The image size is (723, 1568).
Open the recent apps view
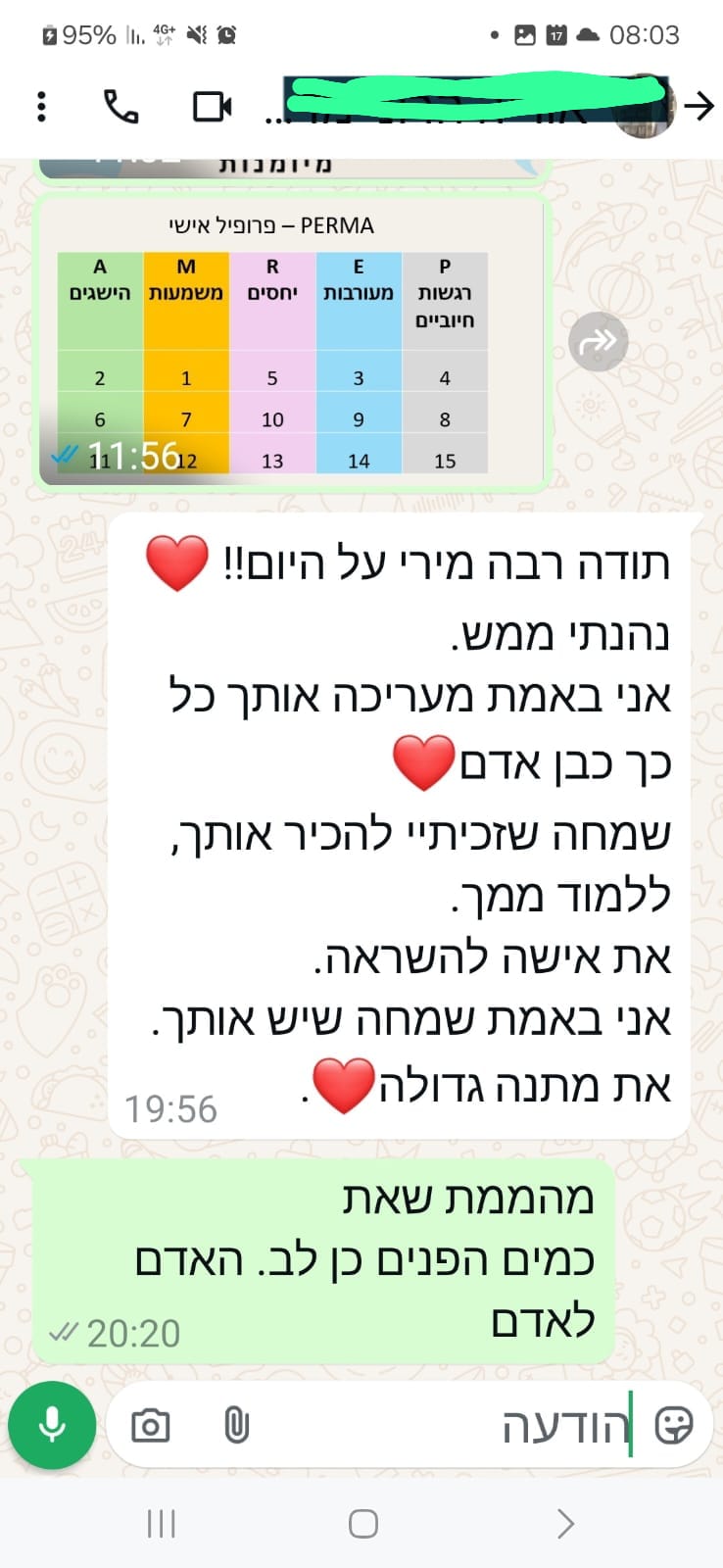coord(161,1524)
